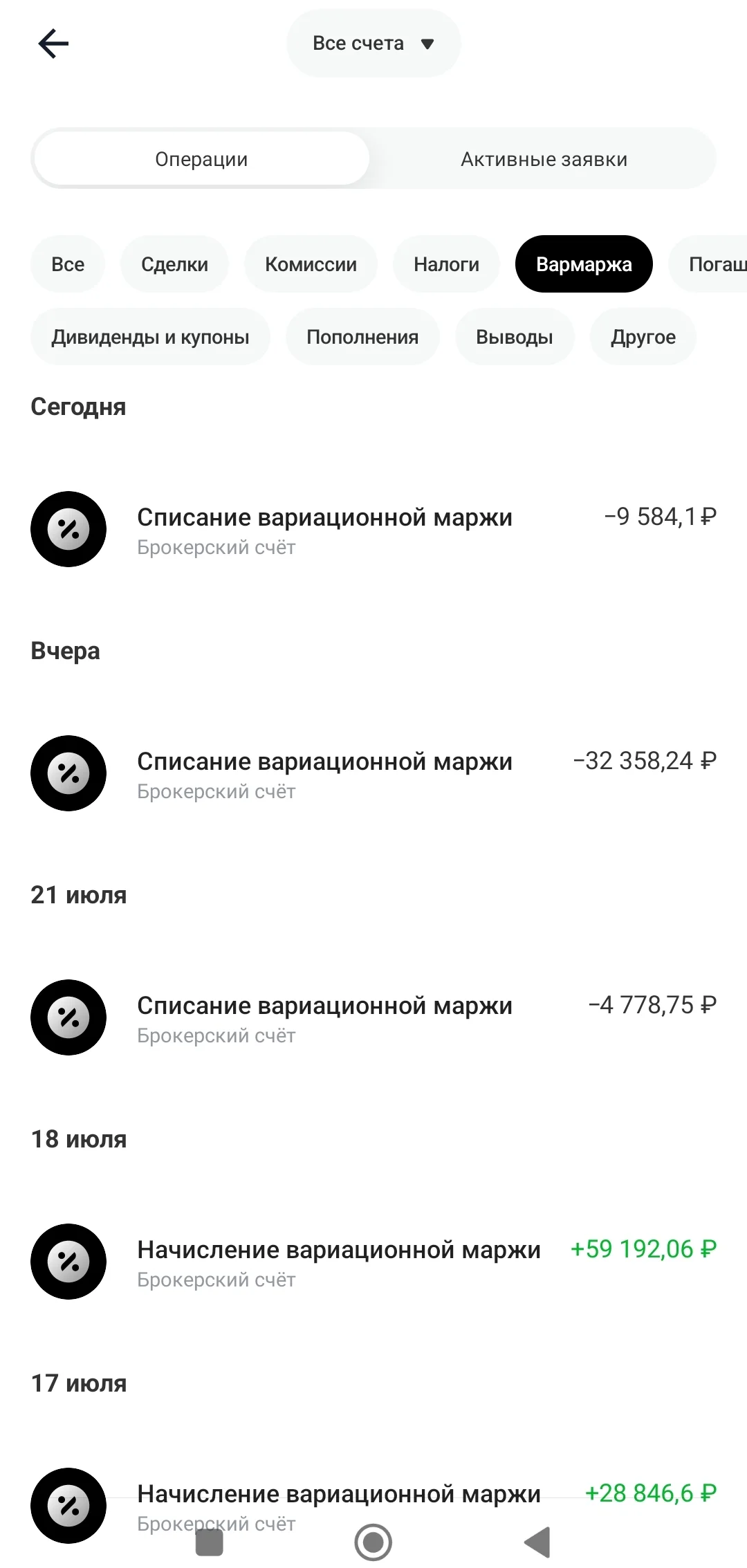Viewport: 747px width, 1568px height.
Task: Select the Выводы chip
Action: click(515, 337)
